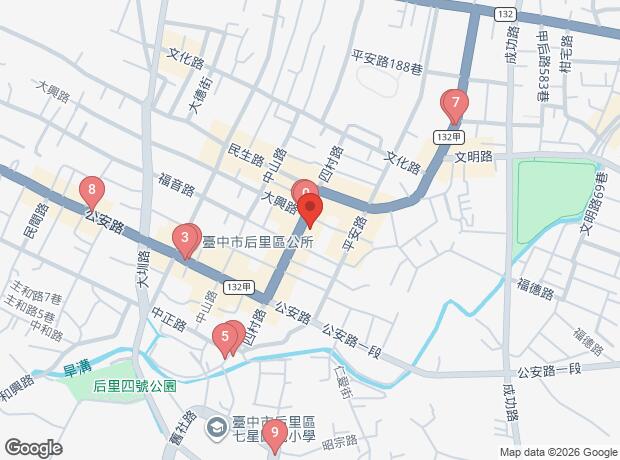Select map marker number 8
This screenshot has width=620, height=460.
point(93,189)
